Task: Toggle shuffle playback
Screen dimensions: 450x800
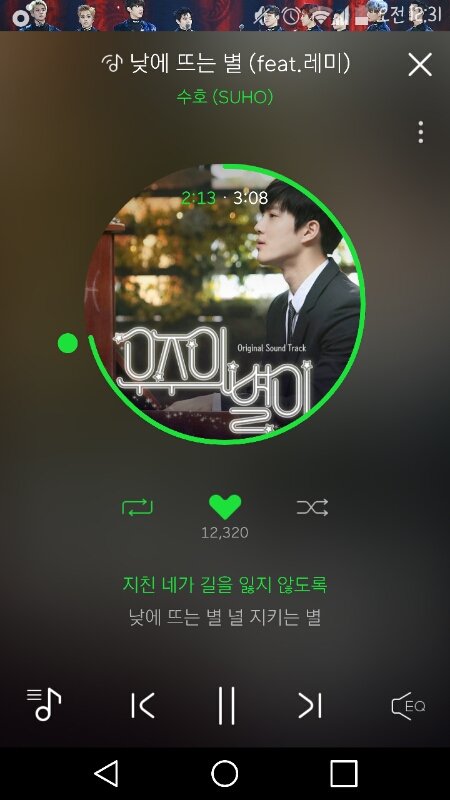Action: point(312,508)
